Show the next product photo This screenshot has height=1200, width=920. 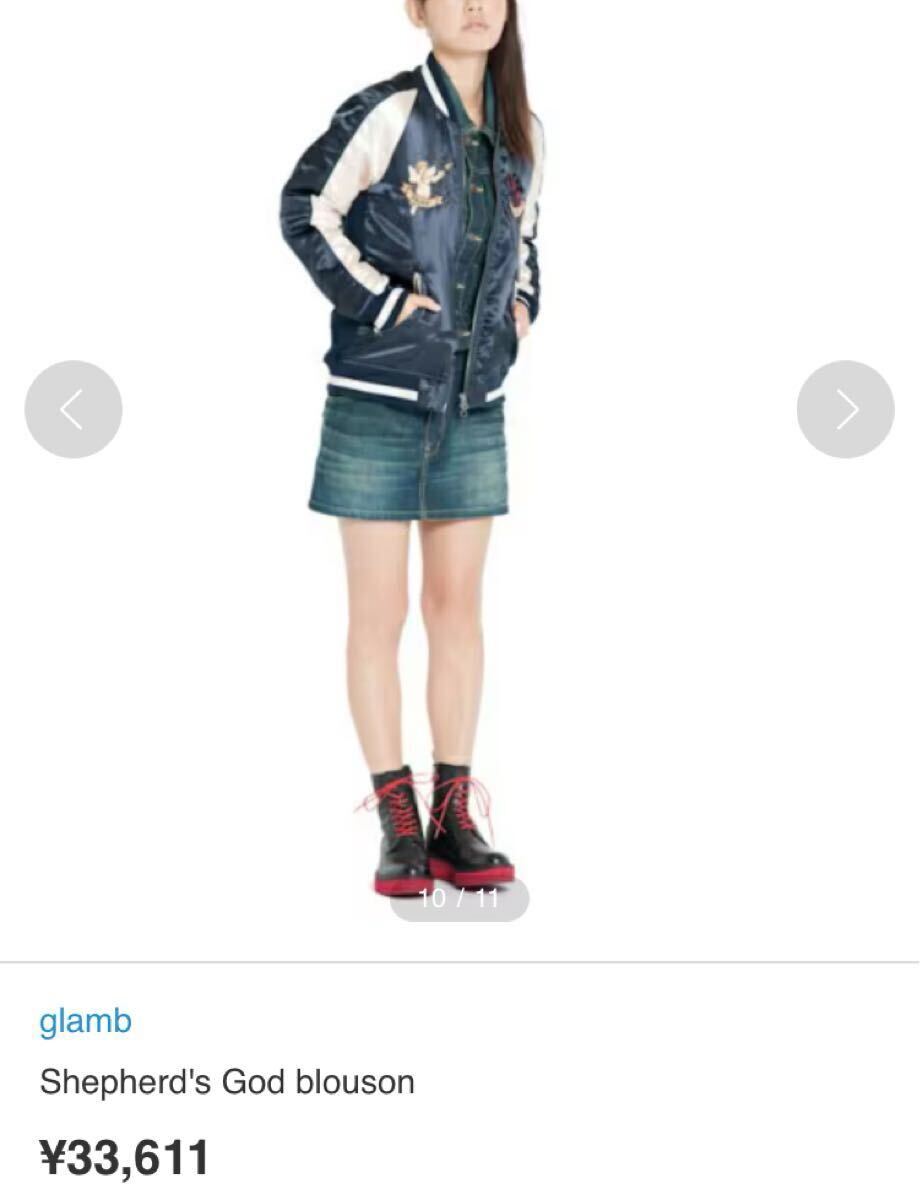click(845, 409)
